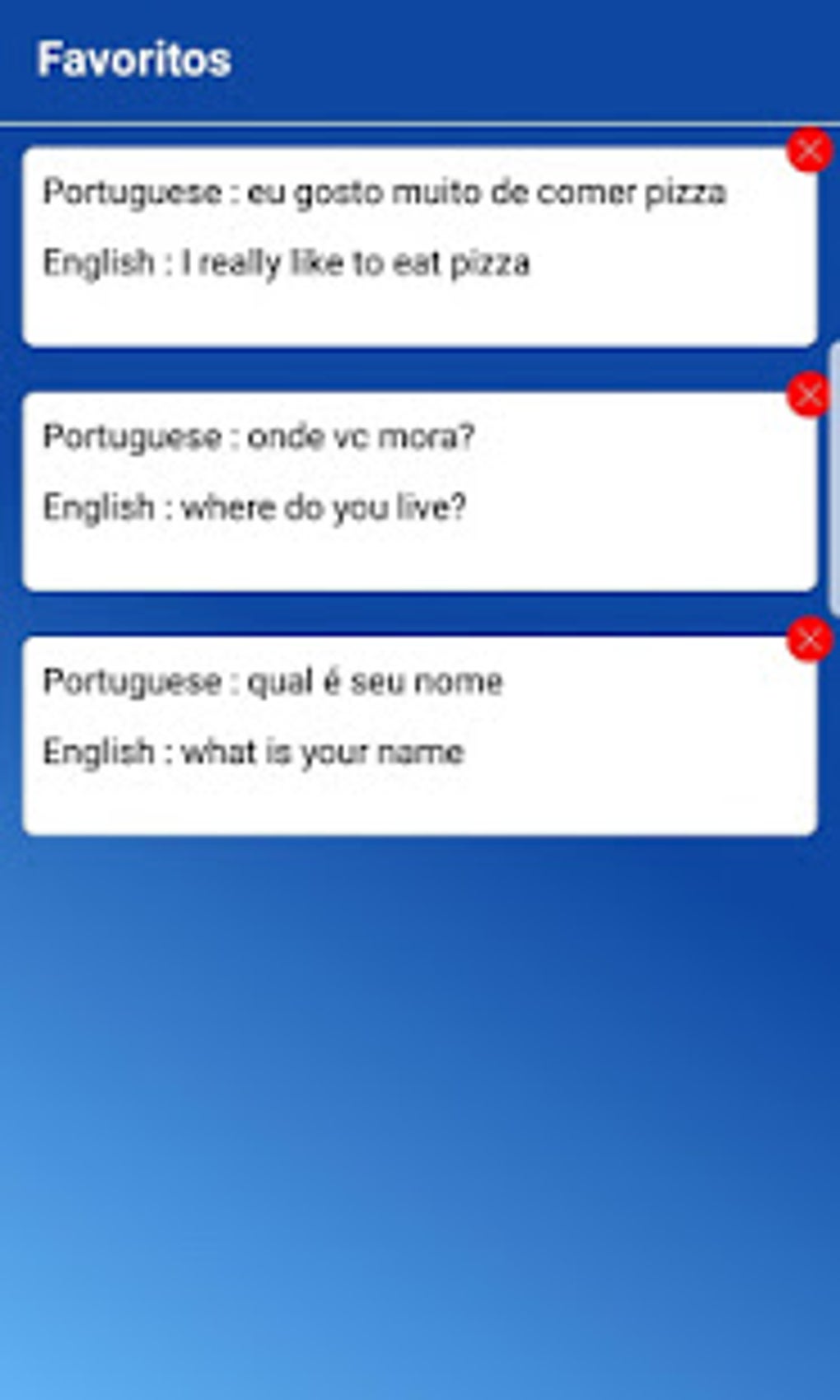Select the 'what is your name' favorite card
Image resolution: width=840 pixels, height=1400 pixels.
point(419,735)
